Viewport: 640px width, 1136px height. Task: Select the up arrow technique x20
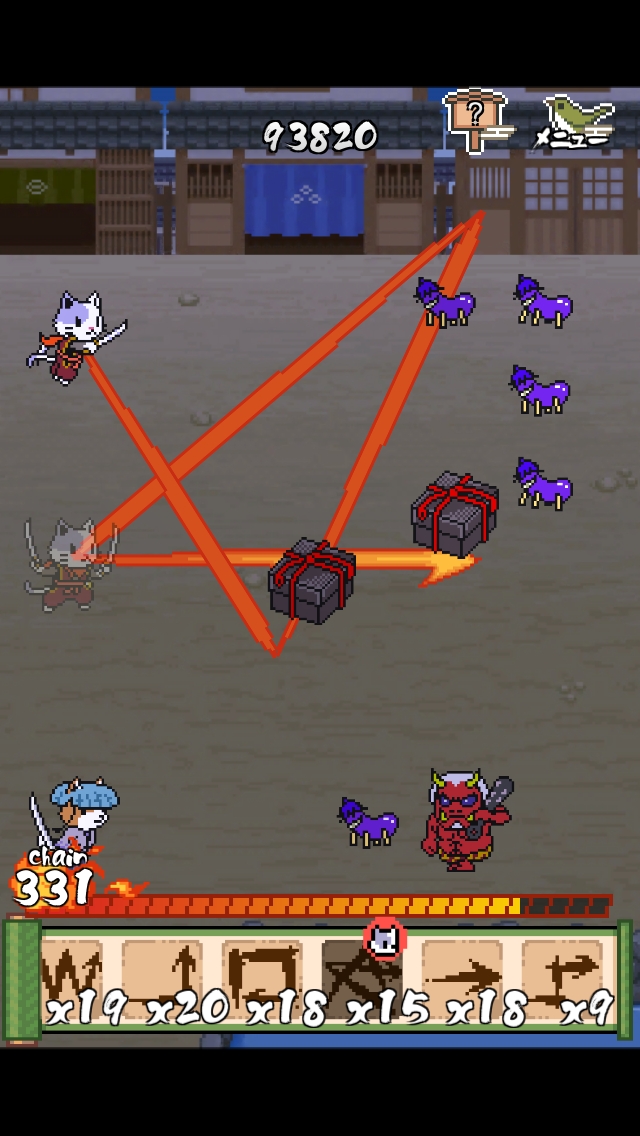click(x=163, y=981)
